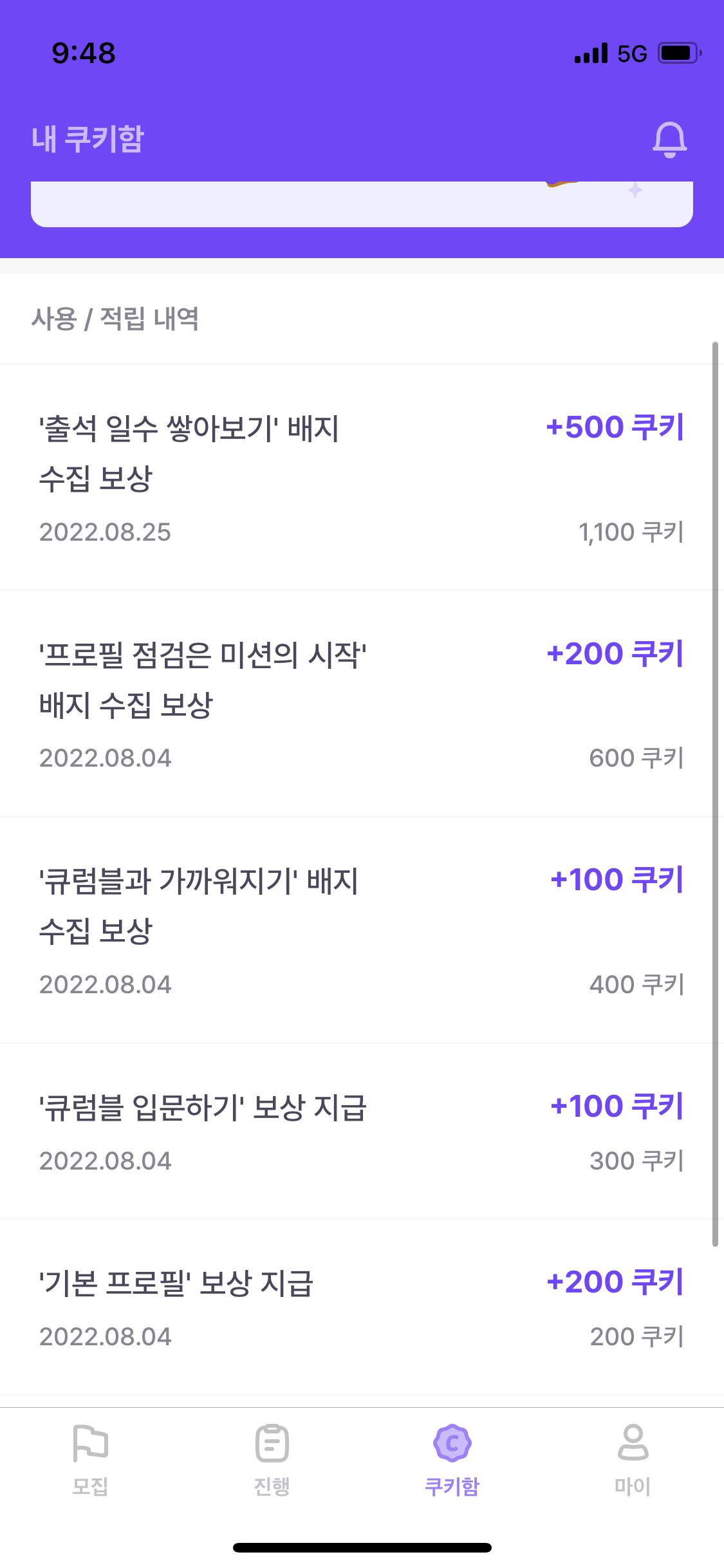Select the 쿠키함 tab
This screenshot has height=1568, width=724.
coord(452,1460)
